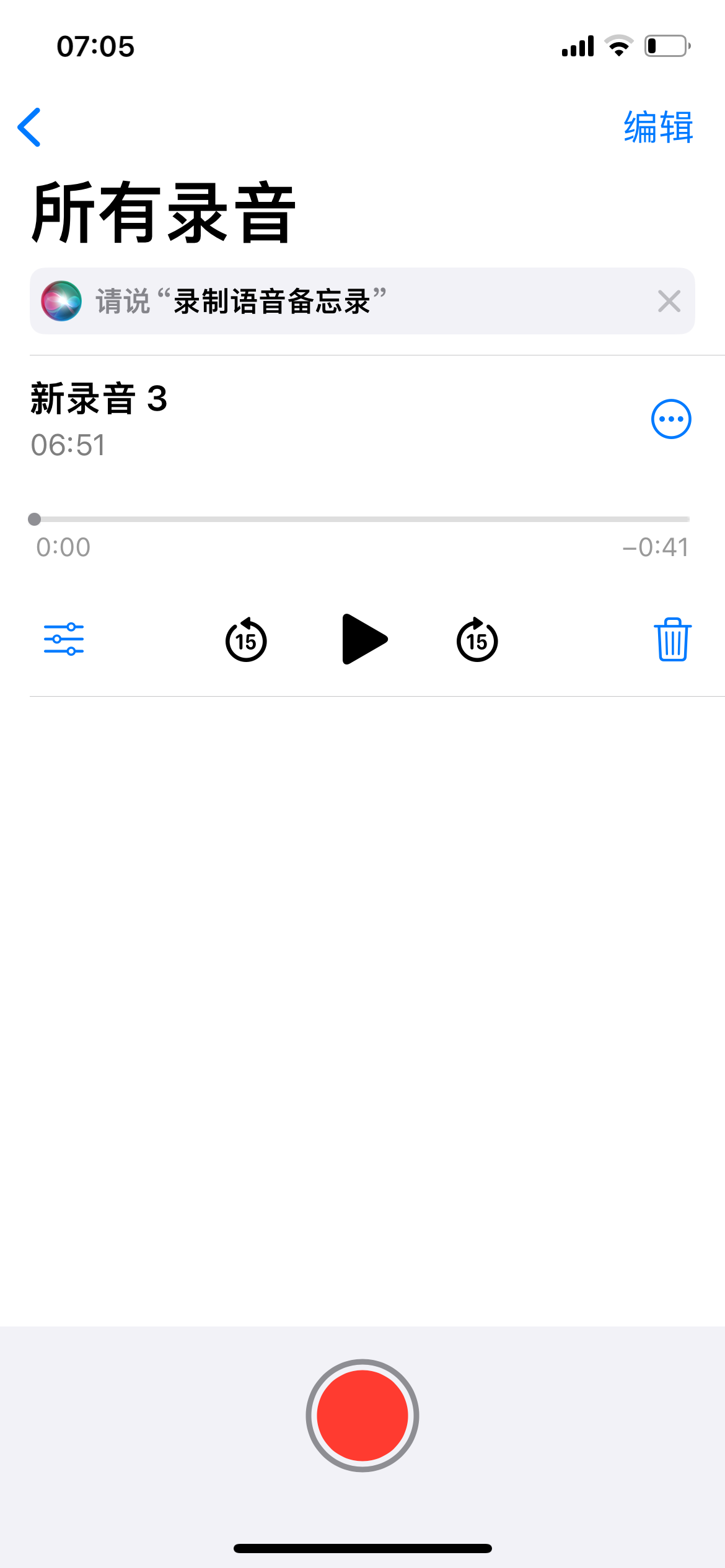Delete recording with the trash icon
The width and height of the screenshot is (725, 1568).
tap(672, 639)
